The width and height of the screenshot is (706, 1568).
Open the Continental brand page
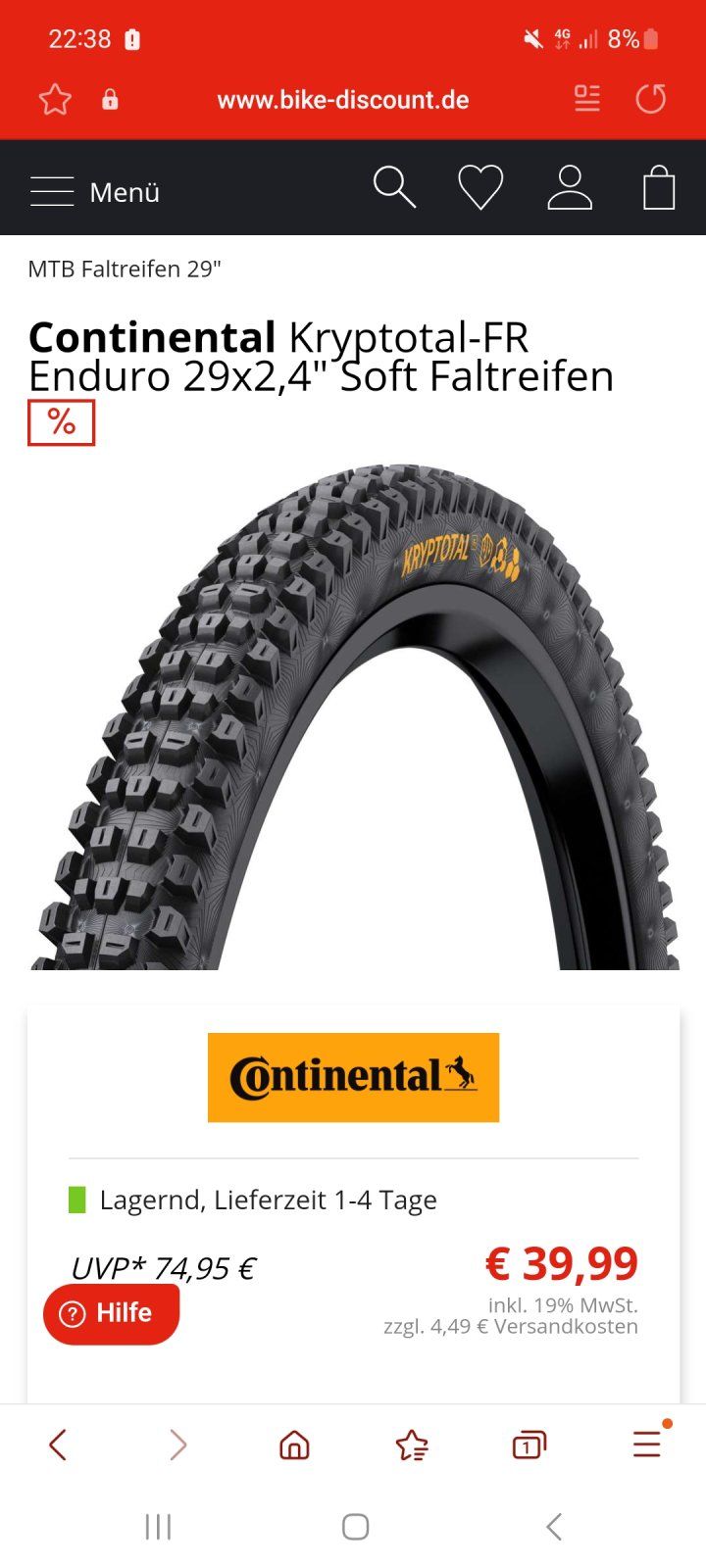pyautogui.click(x=353, y=1077)
